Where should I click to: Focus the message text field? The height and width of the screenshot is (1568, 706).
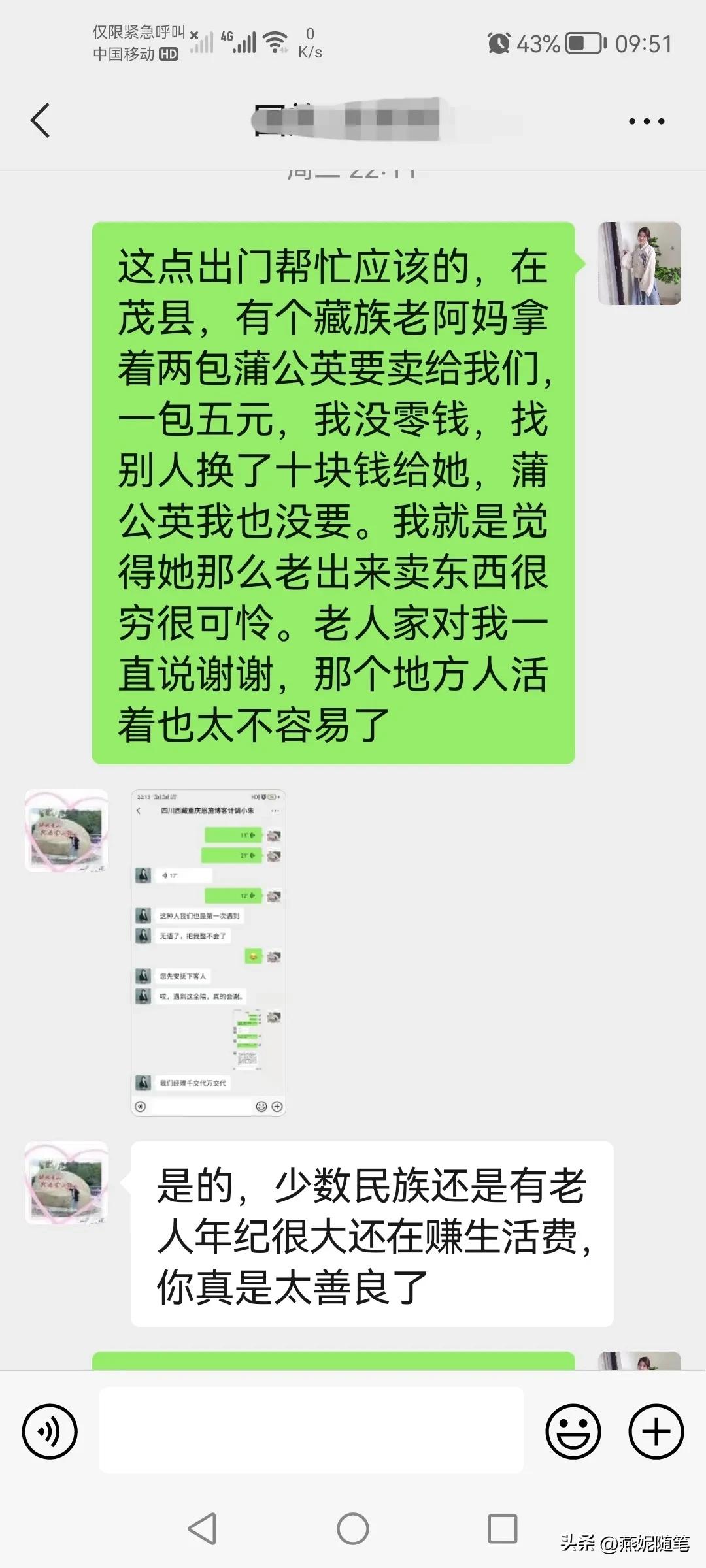[311, 1431]
